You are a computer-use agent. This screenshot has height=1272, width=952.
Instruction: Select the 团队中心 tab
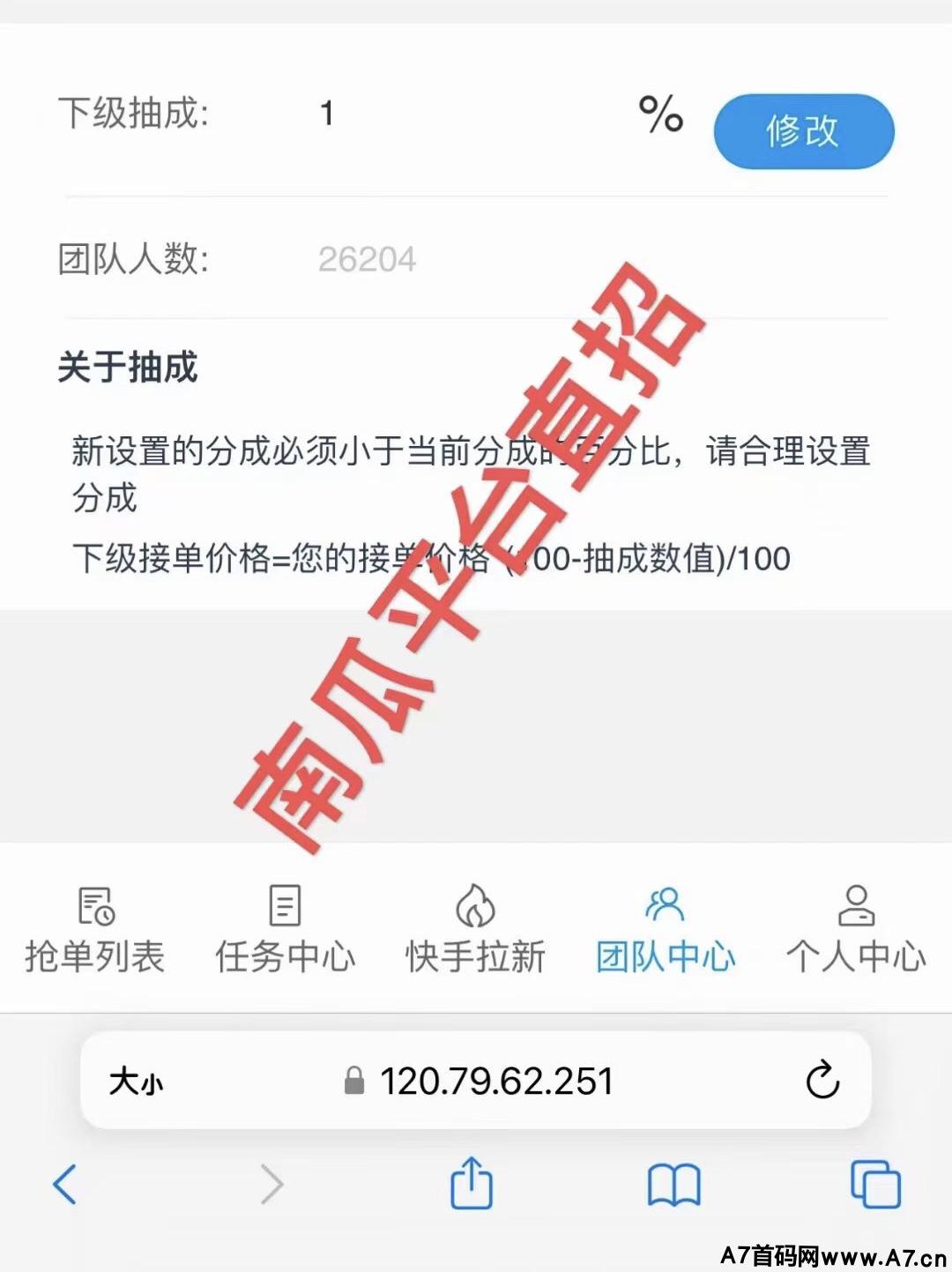[666, 930]
